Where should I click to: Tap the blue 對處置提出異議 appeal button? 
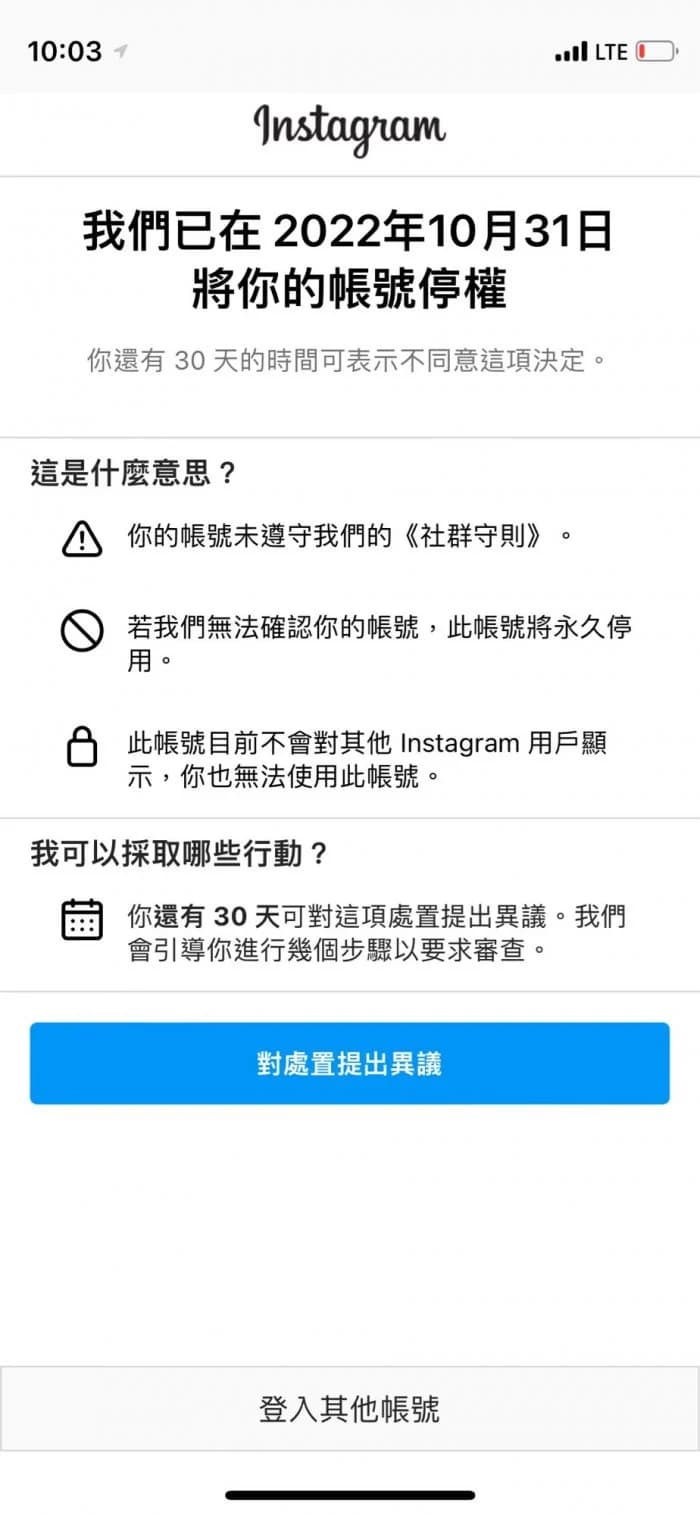[349, 1063]
